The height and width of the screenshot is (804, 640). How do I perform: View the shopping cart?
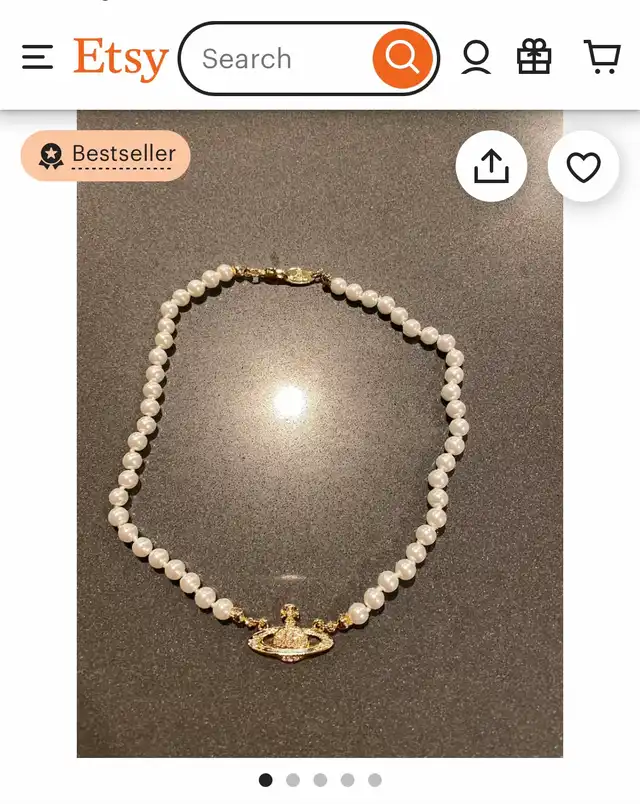pyautogui.click(x=601, y=58)
